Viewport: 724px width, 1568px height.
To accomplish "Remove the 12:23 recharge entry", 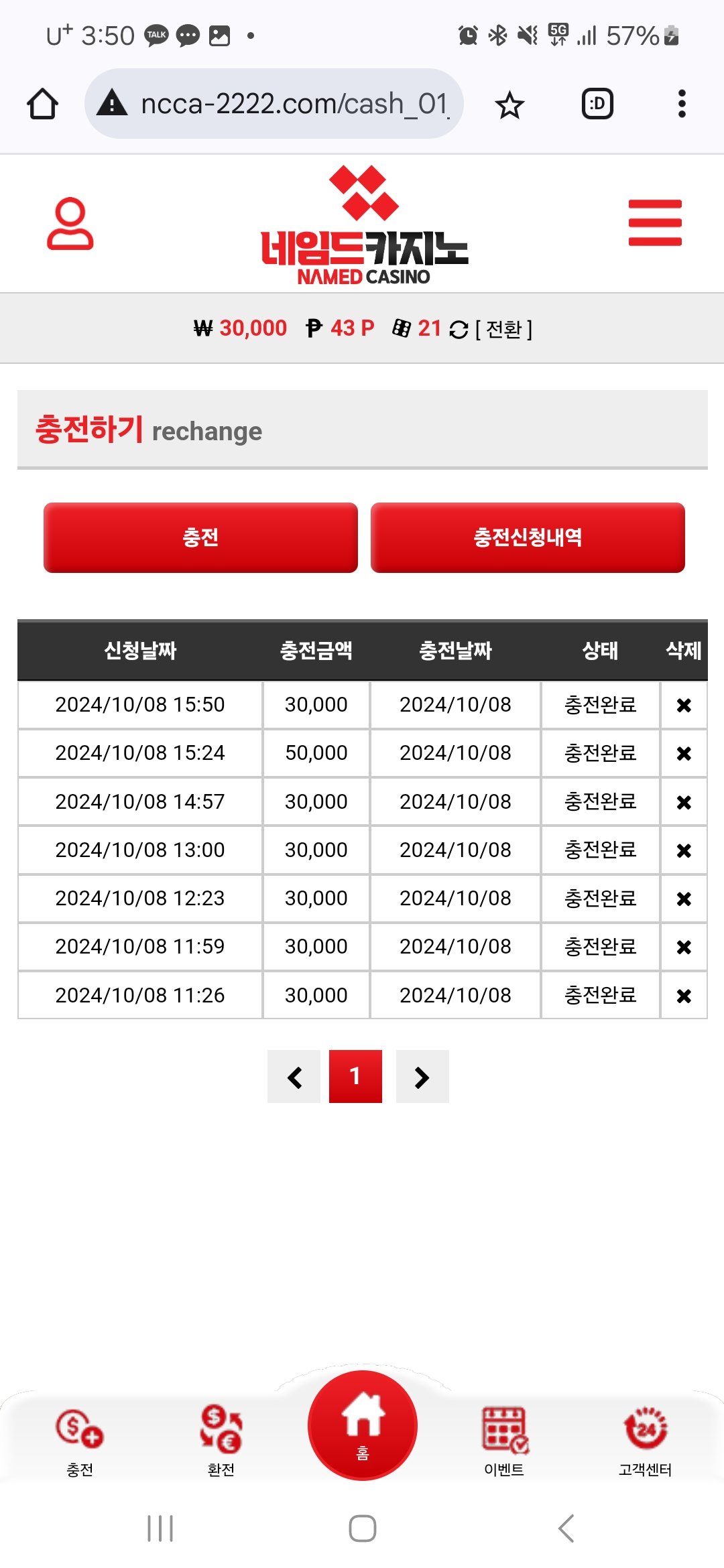I will tap(683, 899).
